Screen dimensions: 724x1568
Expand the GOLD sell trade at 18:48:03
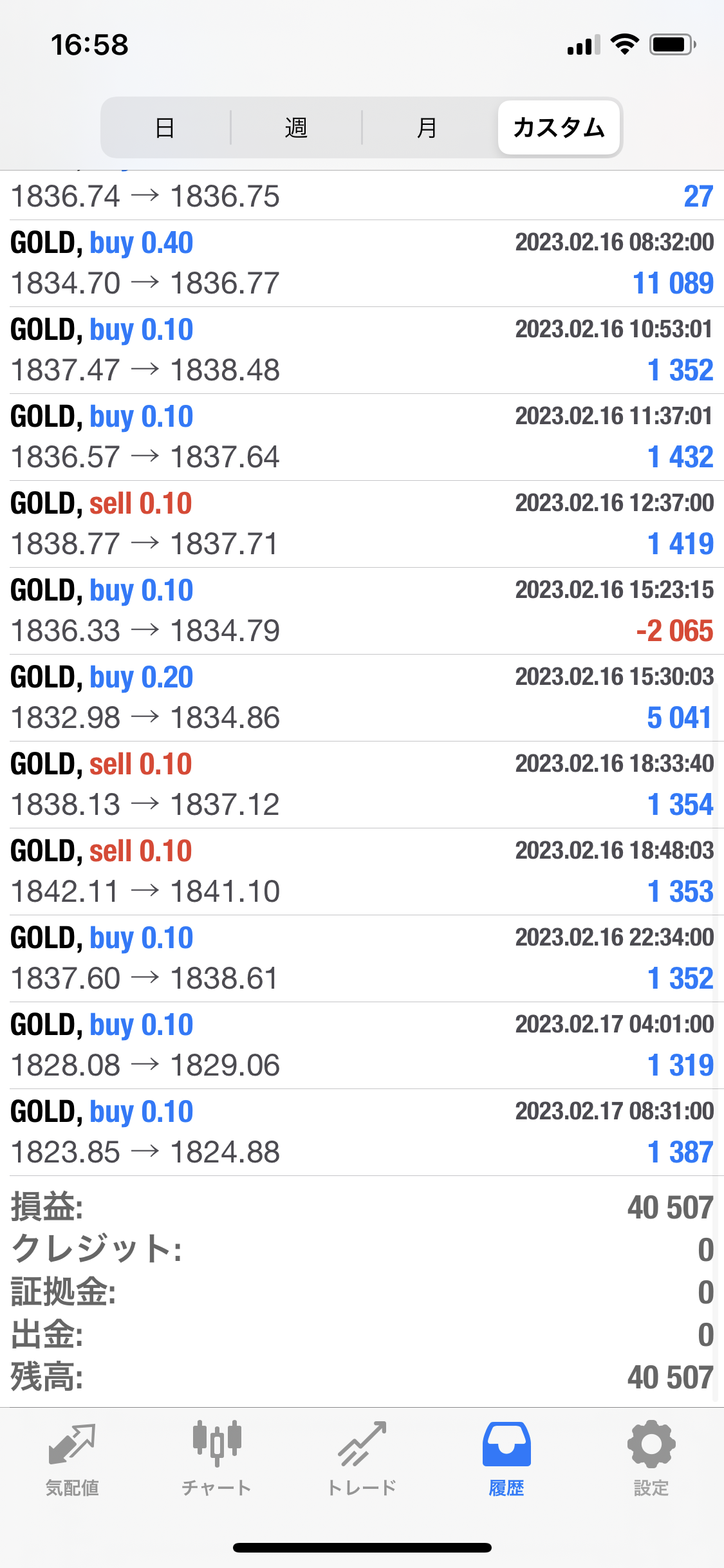point(362,872)
